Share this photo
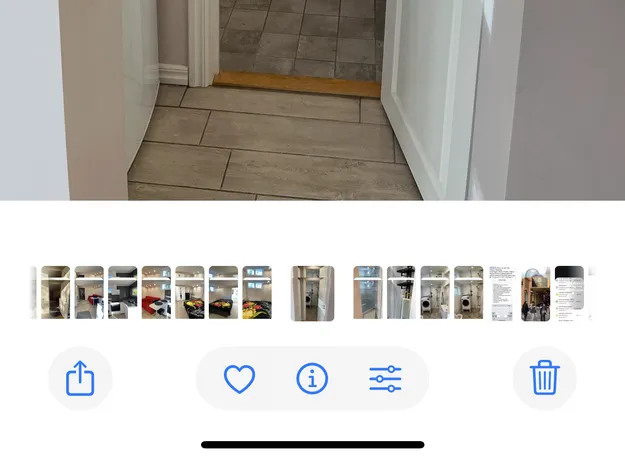 tap(80, 378)
